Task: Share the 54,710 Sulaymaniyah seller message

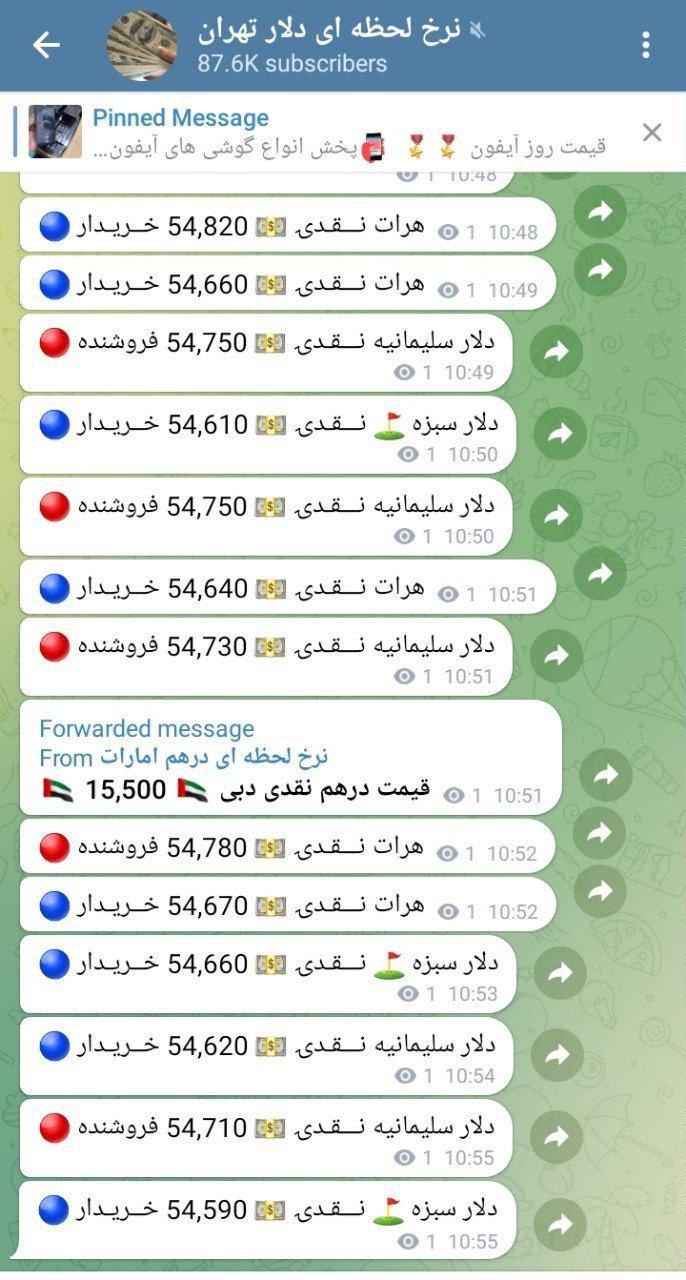Action: (558, 1136)
